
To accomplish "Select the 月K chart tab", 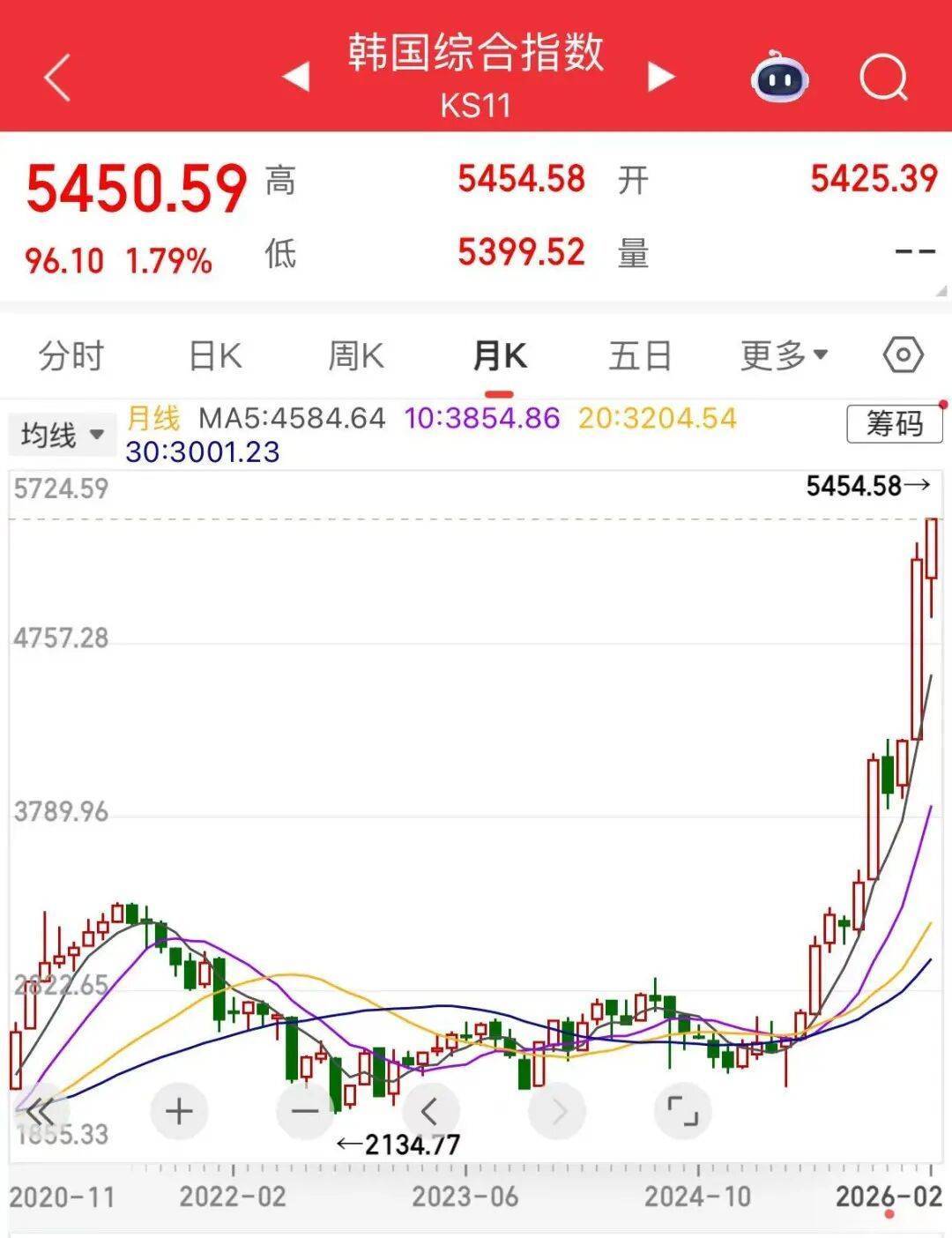I will 499,356.
